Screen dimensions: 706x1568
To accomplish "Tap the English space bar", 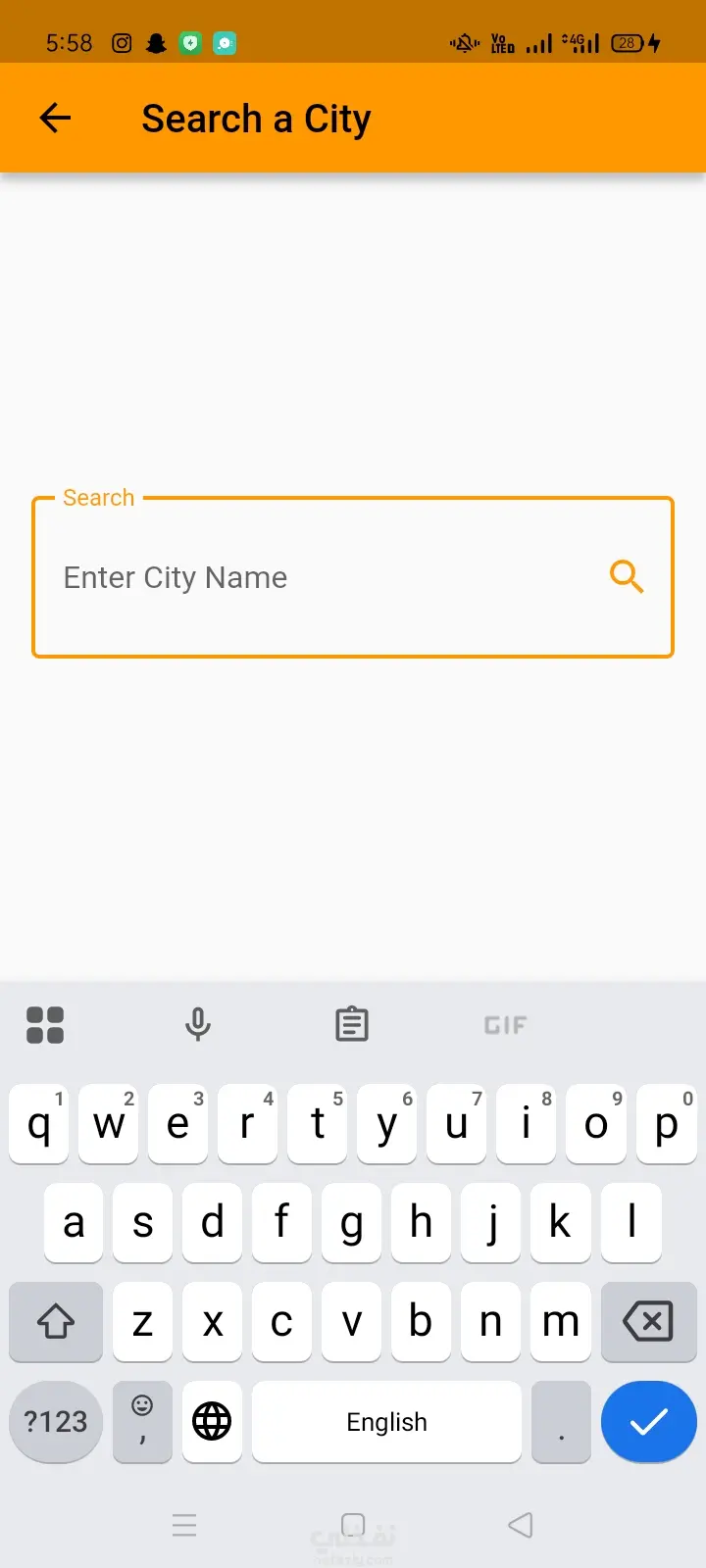I will 386,1421.
